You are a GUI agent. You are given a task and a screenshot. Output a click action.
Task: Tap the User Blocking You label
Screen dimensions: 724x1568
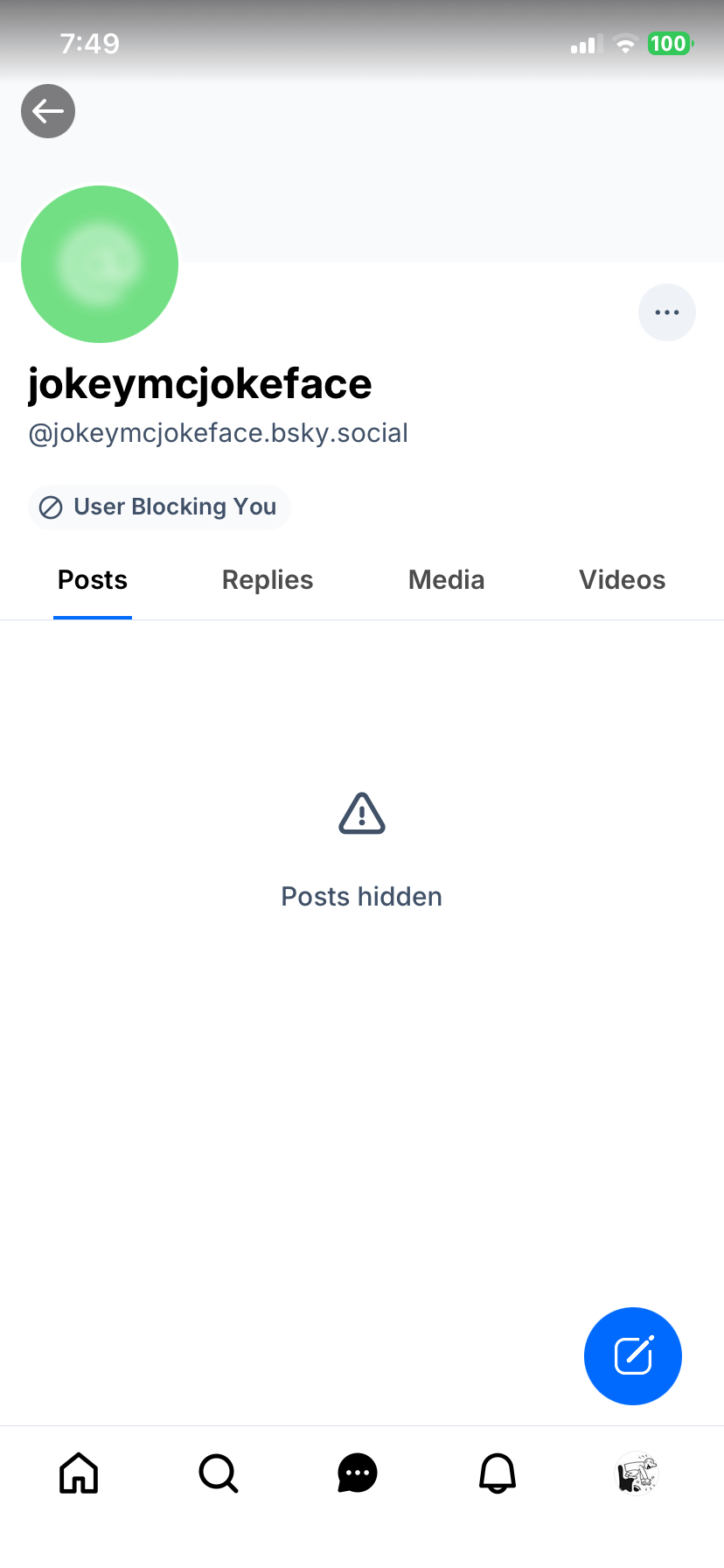[159, 507]
